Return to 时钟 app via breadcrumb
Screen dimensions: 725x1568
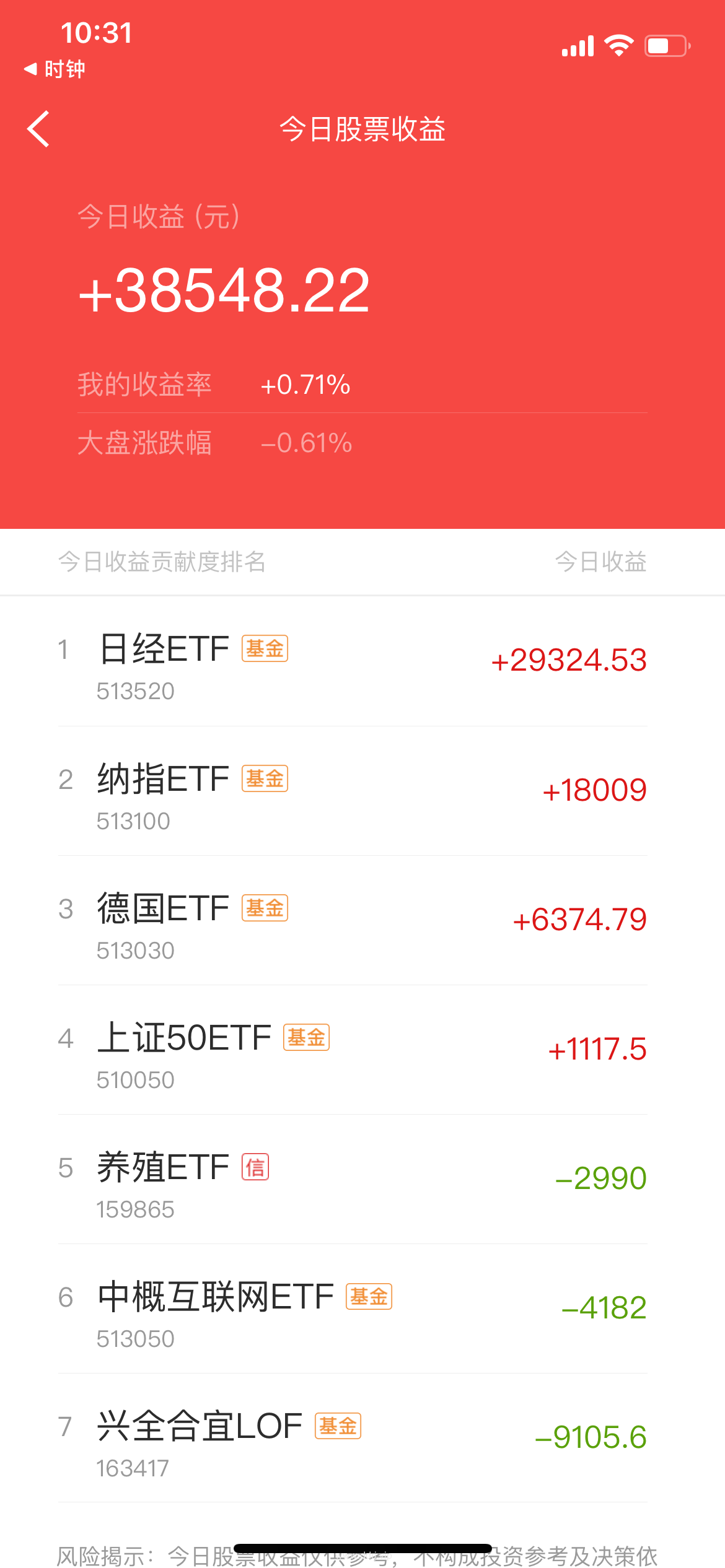point(55,69)
